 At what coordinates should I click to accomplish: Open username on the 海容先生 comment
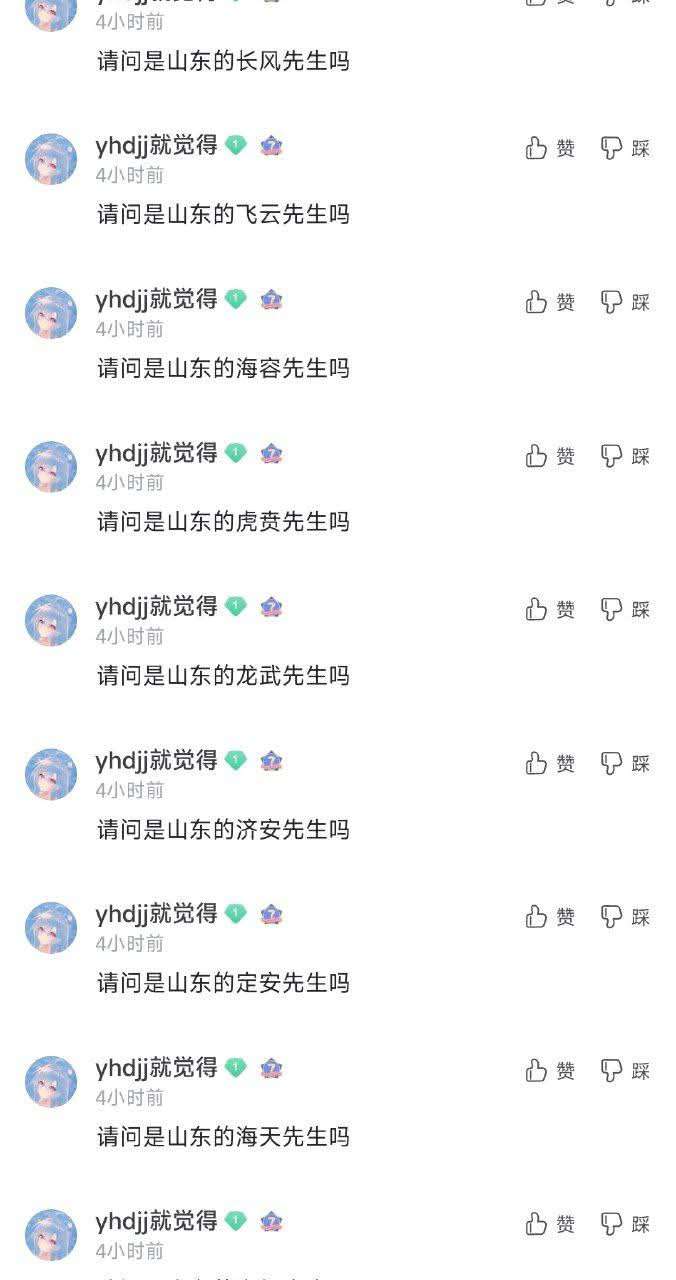(156, 299)
